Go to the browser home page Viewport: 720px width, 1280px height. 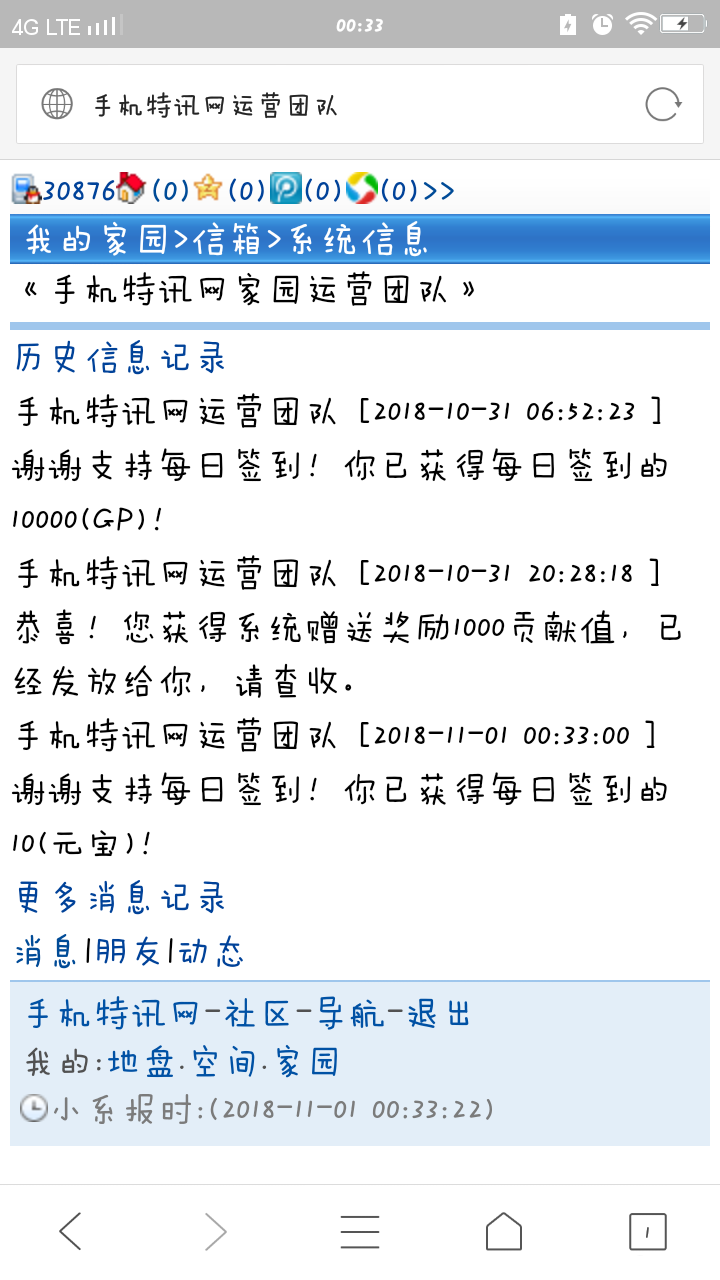coord(504,1231)
